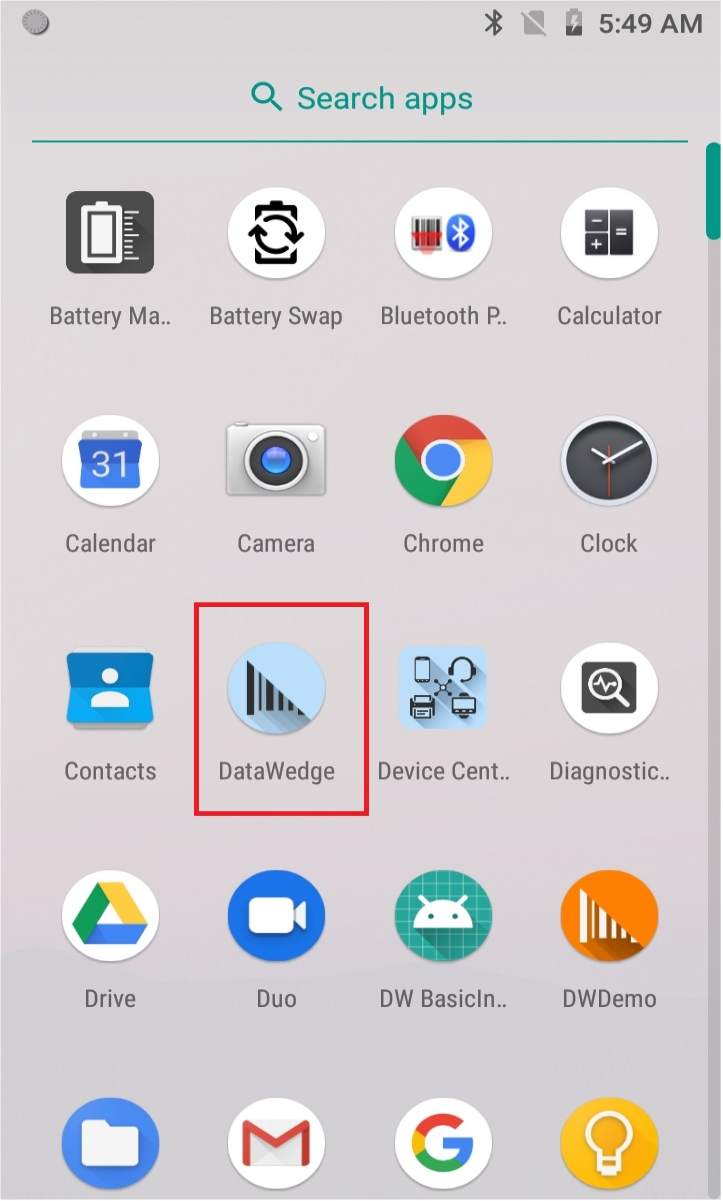Image resolution: width=723 pixels, height=1201 pixels.
Task: Open the Bluetooth Pairing app
Action: pos(443,233)
